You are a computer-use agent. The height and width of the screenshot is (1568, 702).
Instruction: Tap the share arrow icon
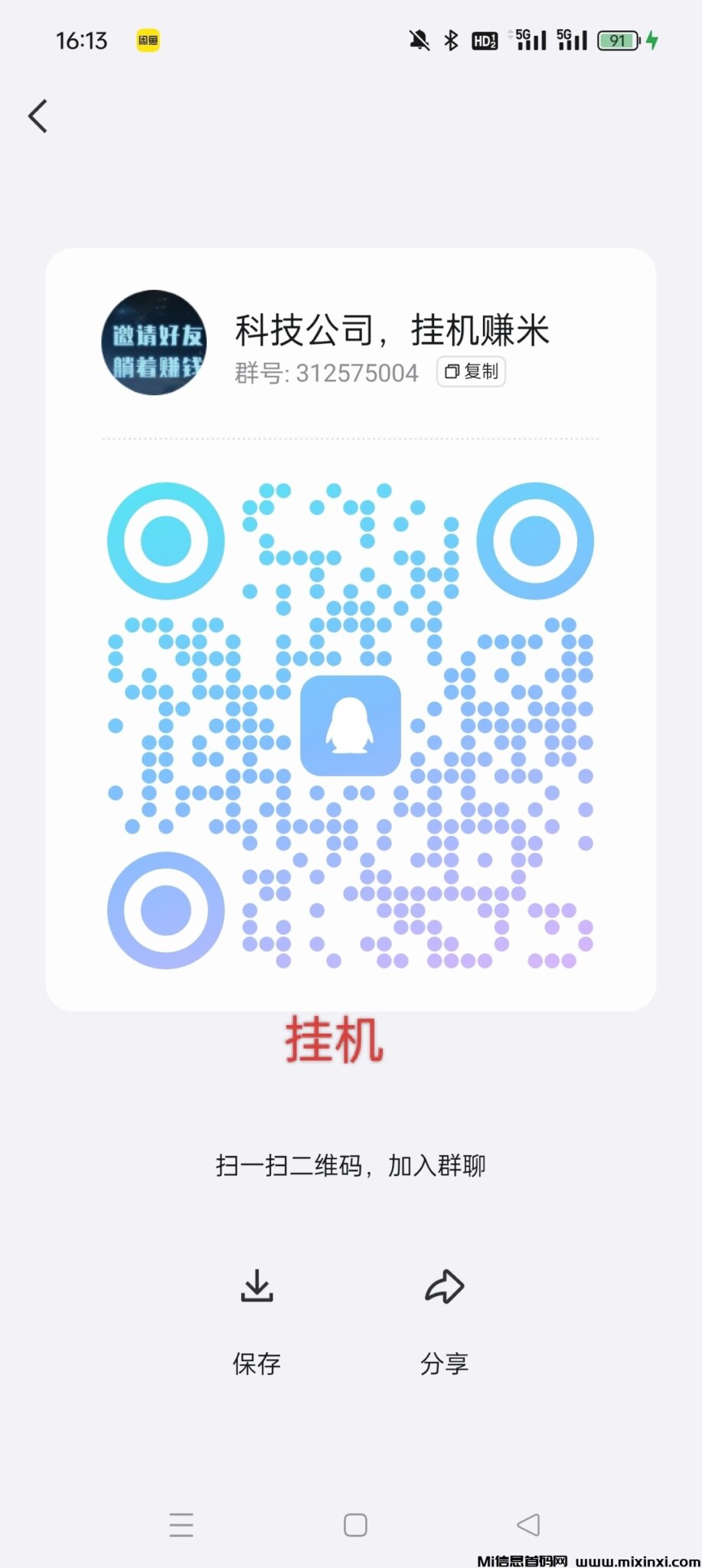pos(445,1286)
